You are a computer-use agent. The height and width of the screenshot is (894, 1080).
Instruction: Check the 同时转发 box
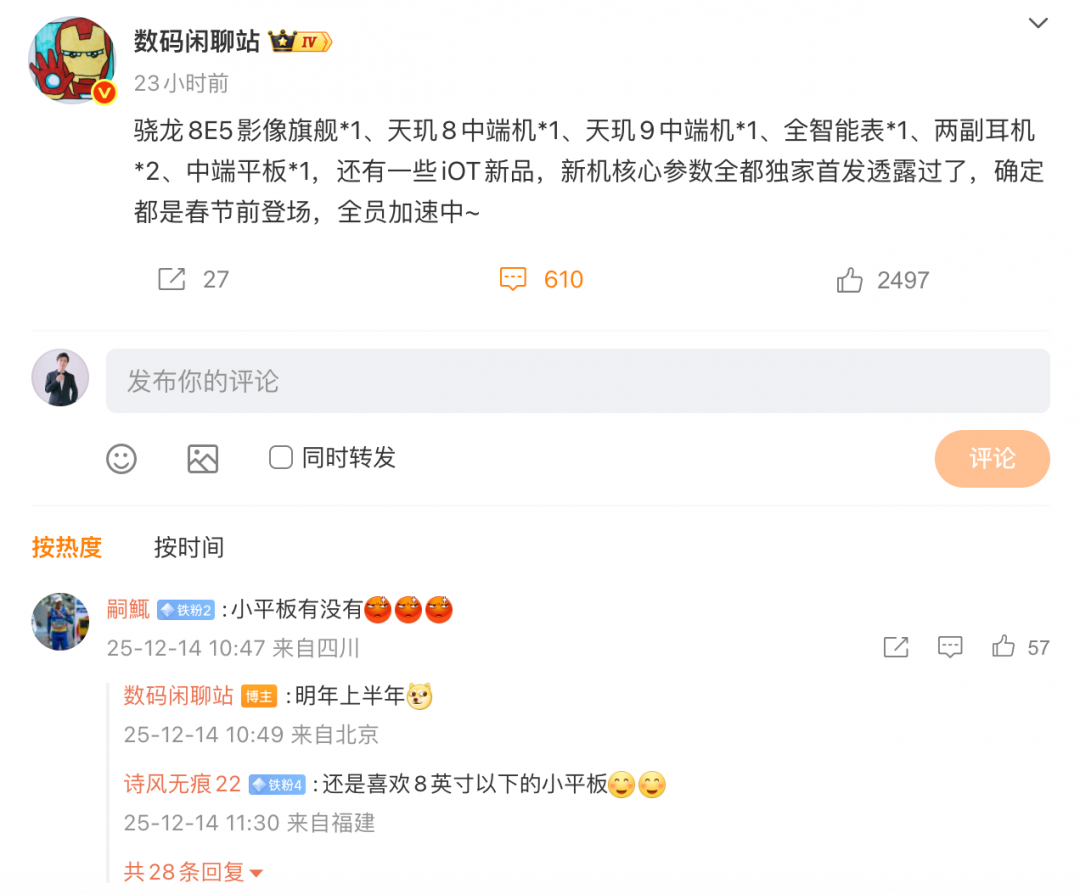tap(281, 458)
